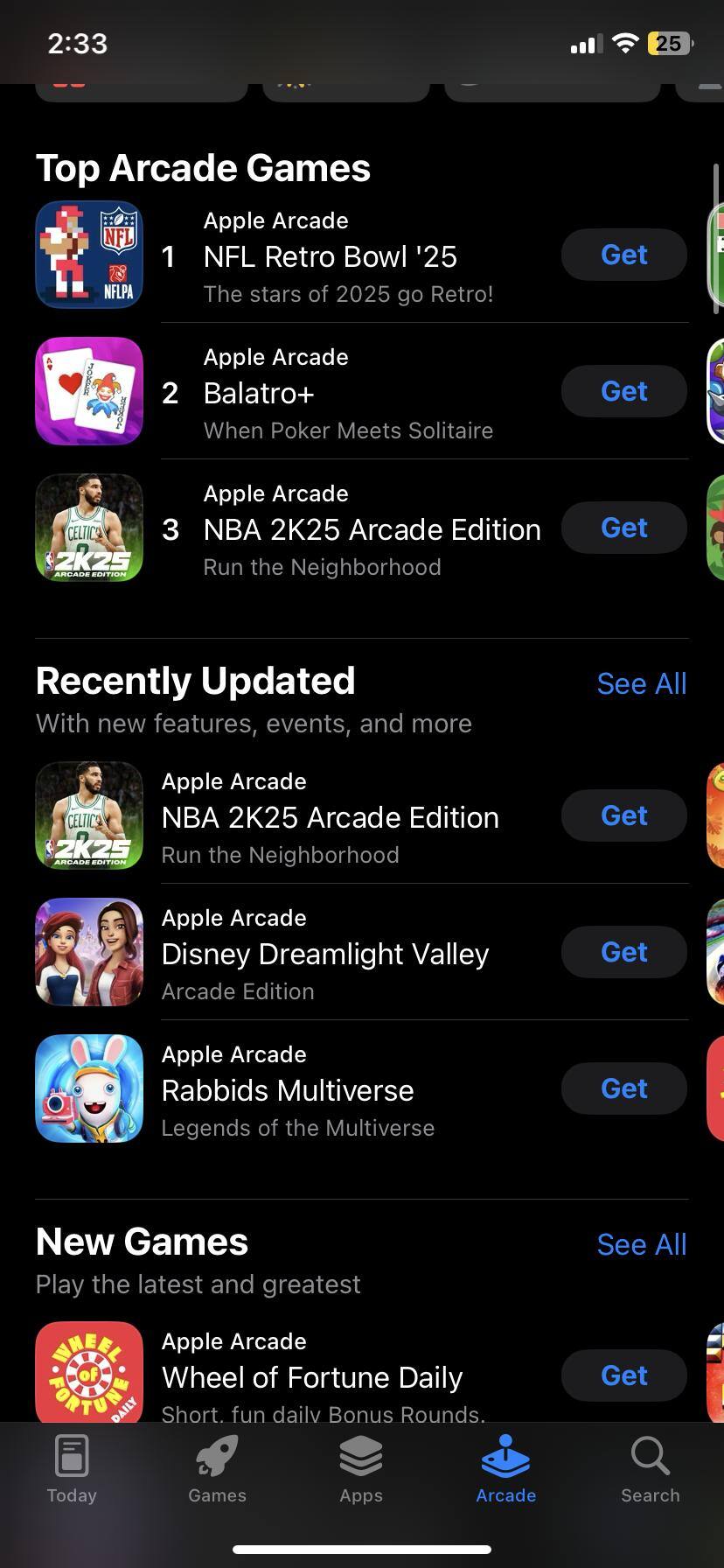Open Rabbids Multiverse details
This screenshot has height=1568, width=724.
(x=288, y=1090)
